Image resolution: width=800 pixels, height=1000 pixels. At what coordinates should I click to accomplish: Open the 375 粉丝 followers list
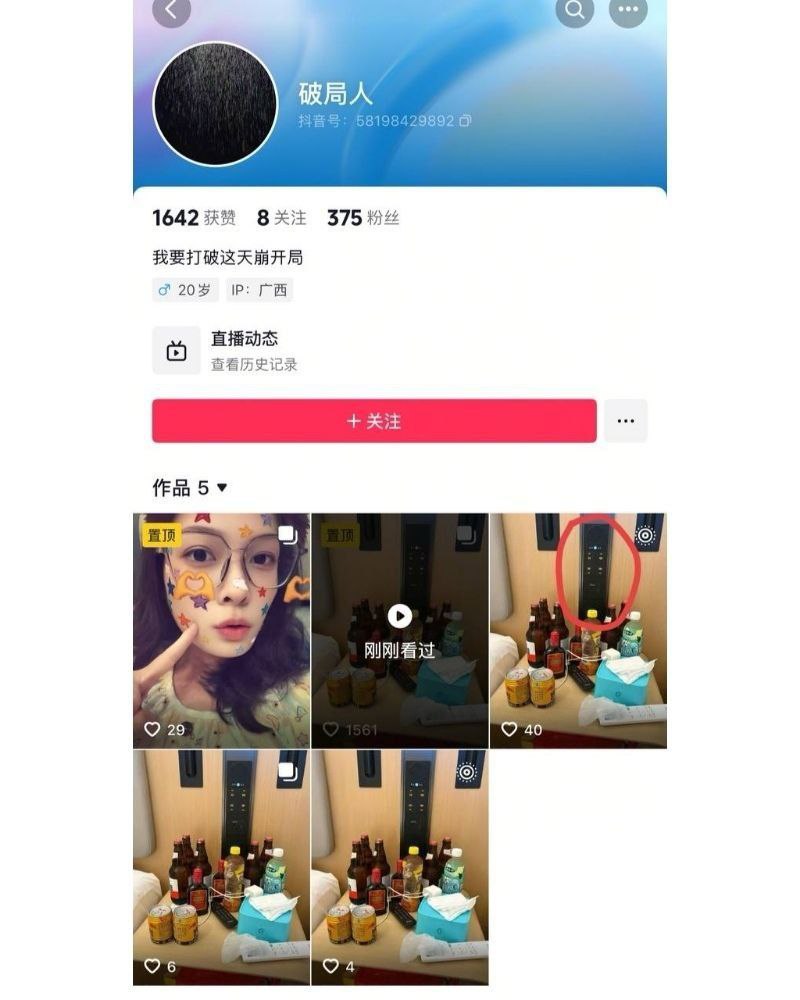click(363, 218)
